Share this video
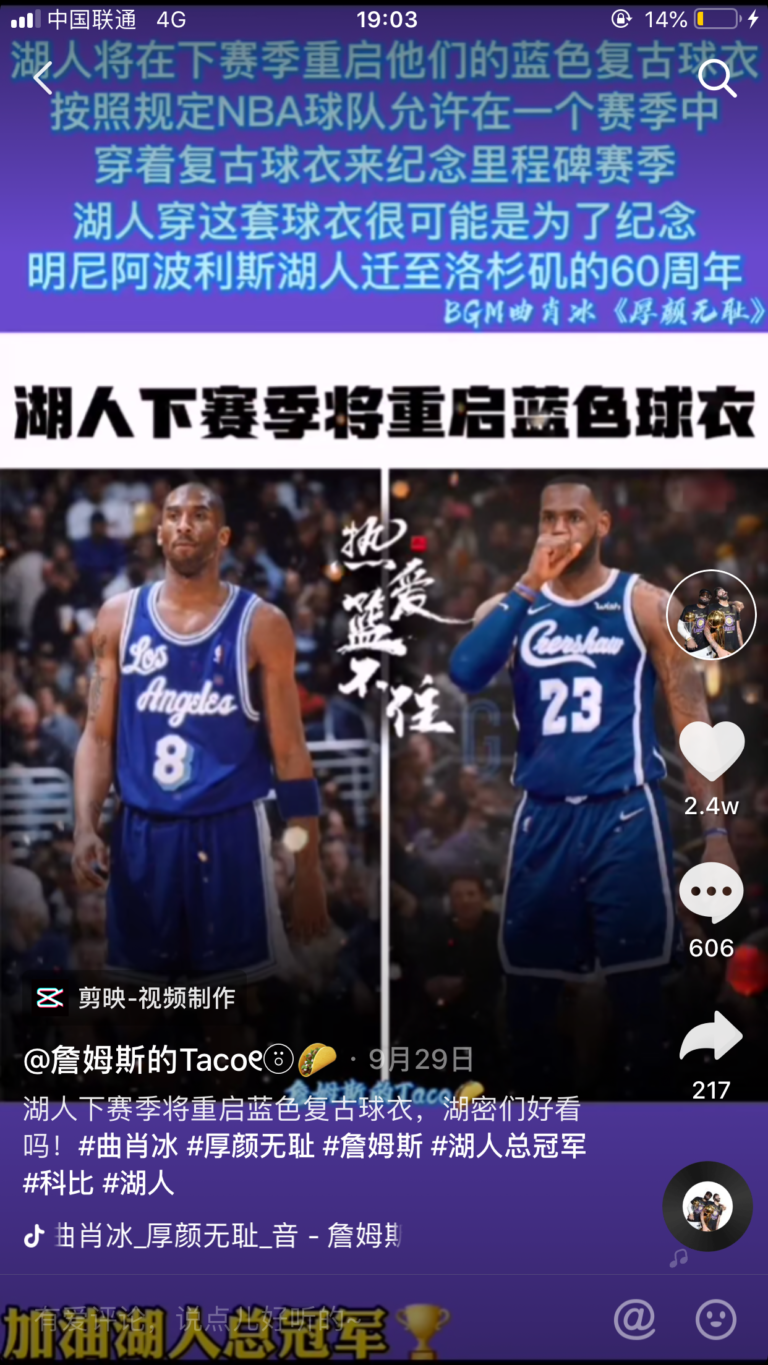This screenshot has height=1365, width=768. pyautogui.click(x=711, y=1038)
